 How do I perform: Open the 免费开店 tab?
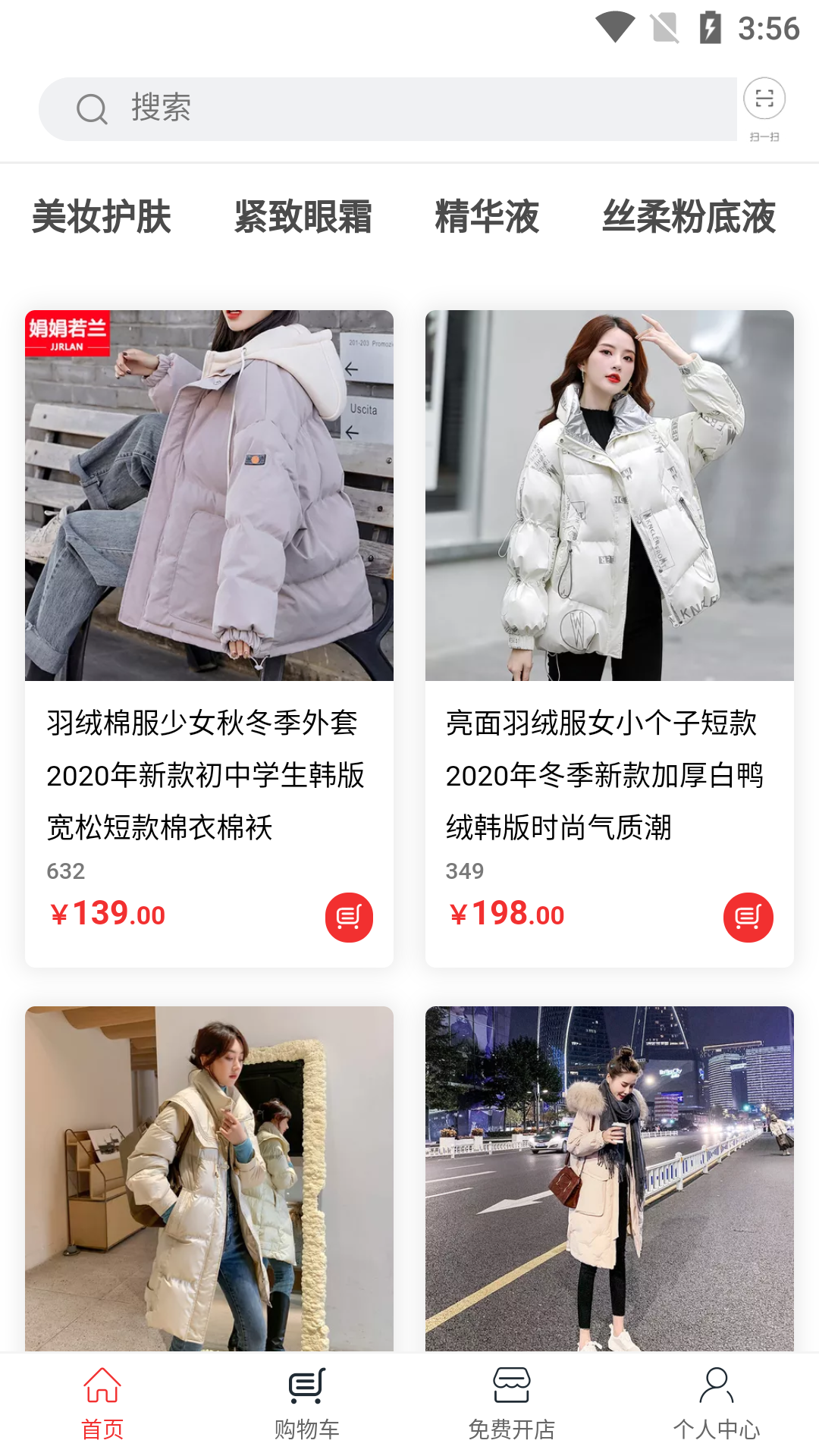(512, 1404)
